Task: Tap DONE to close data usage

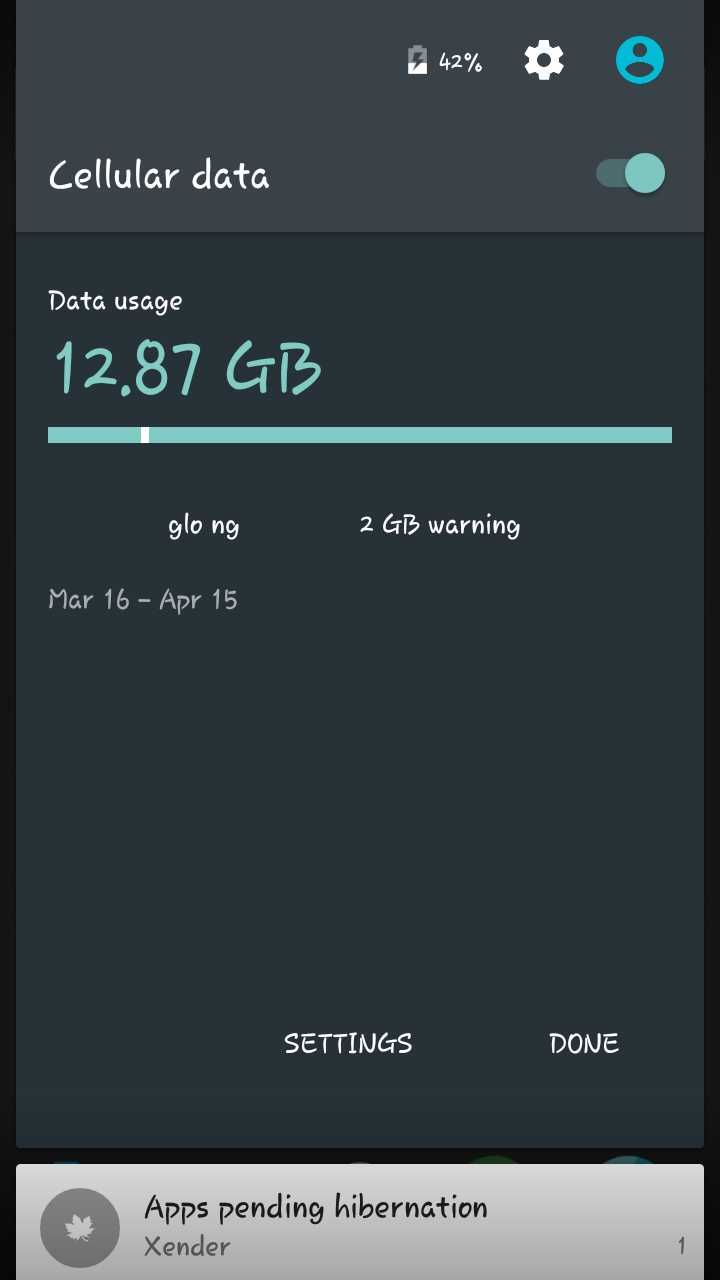Action: (584, 1043)
